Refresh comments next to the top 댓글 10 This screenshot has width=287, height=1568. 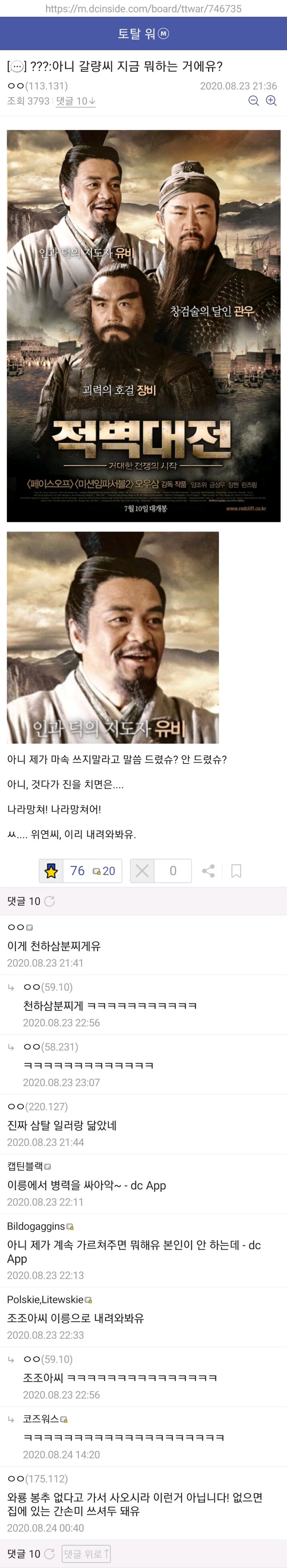pyautogui.click(x=50, y=901)
